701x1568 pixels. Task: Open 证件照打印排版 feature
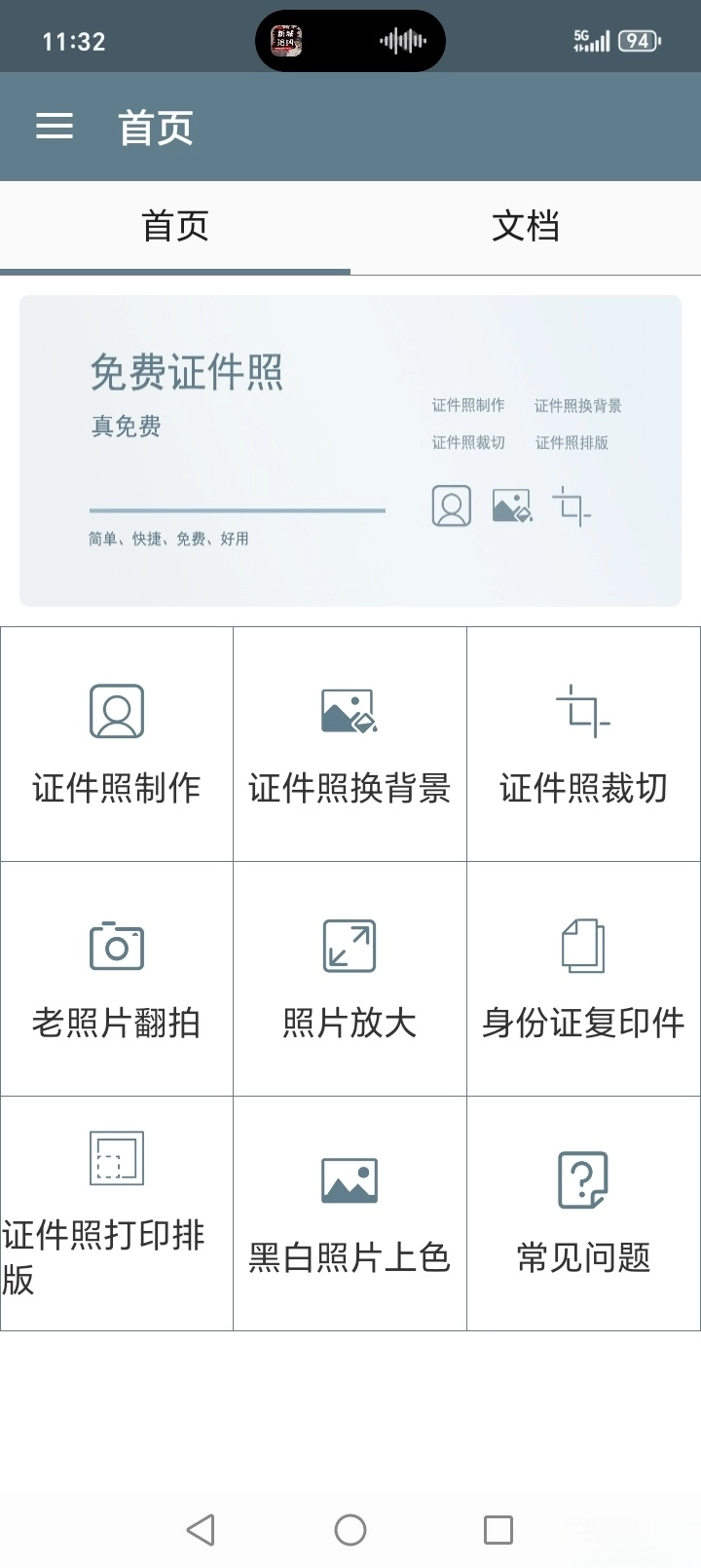[117, 1213]
